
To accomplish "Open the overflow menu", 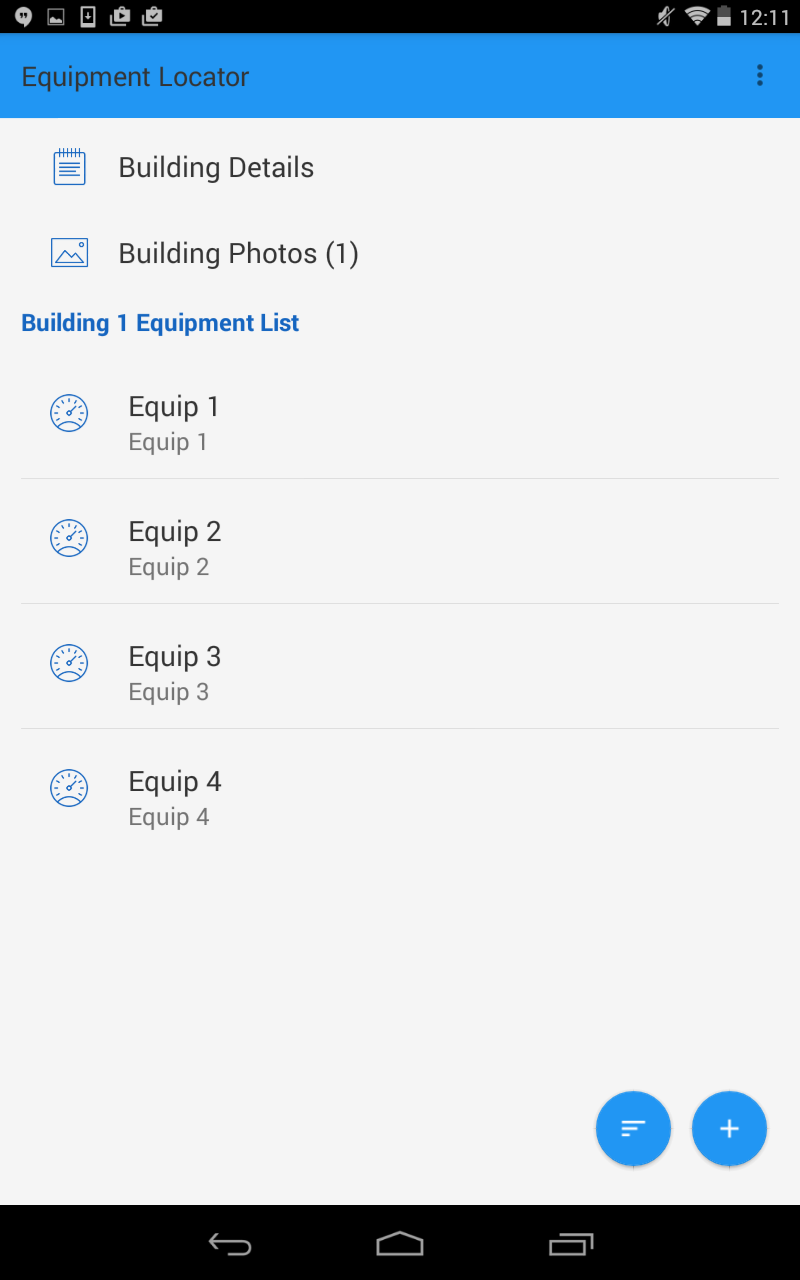I will click(x=760, y=76).
